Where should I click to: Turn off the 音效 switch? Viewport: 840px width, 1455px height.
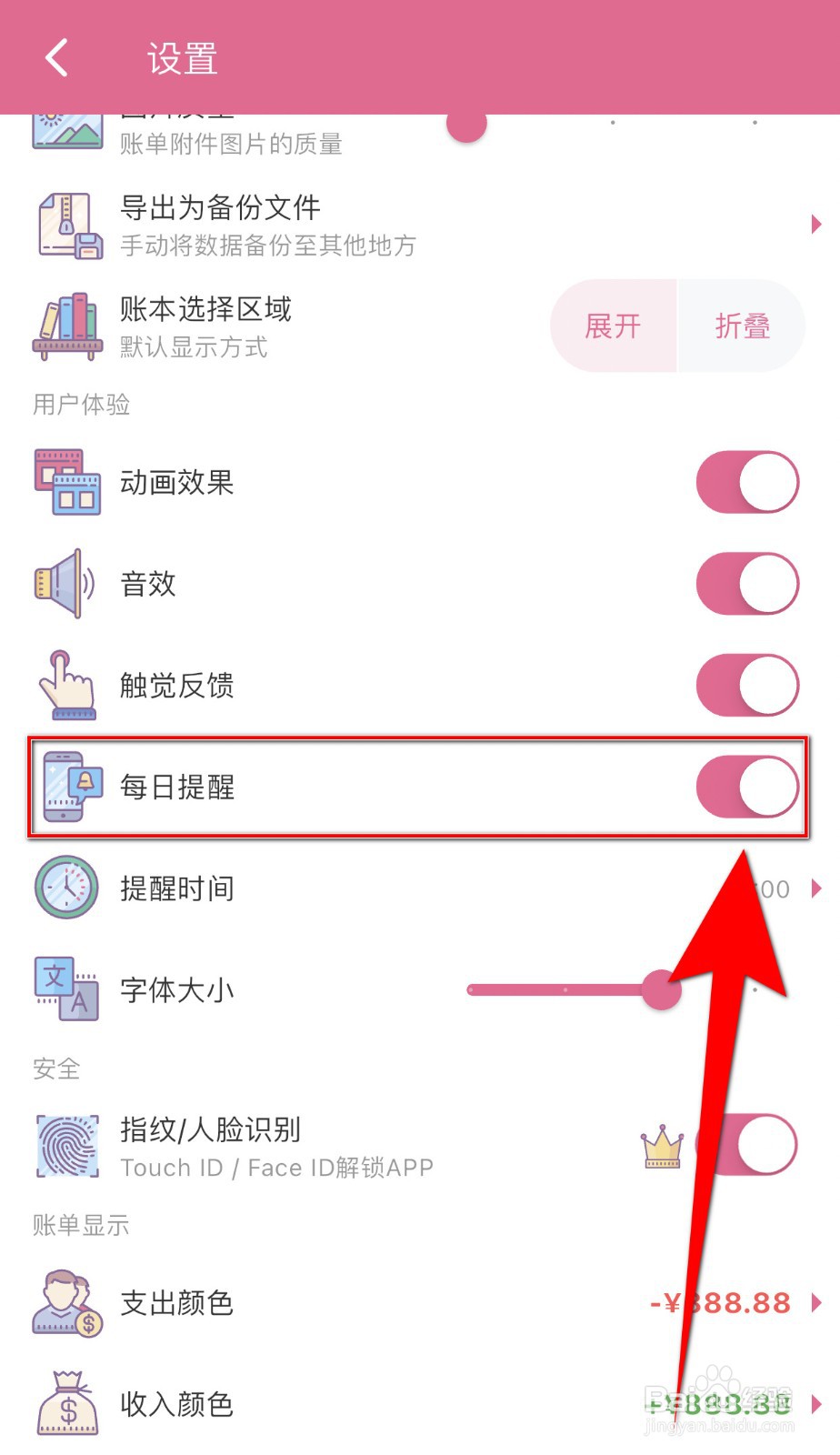point(747,585)
